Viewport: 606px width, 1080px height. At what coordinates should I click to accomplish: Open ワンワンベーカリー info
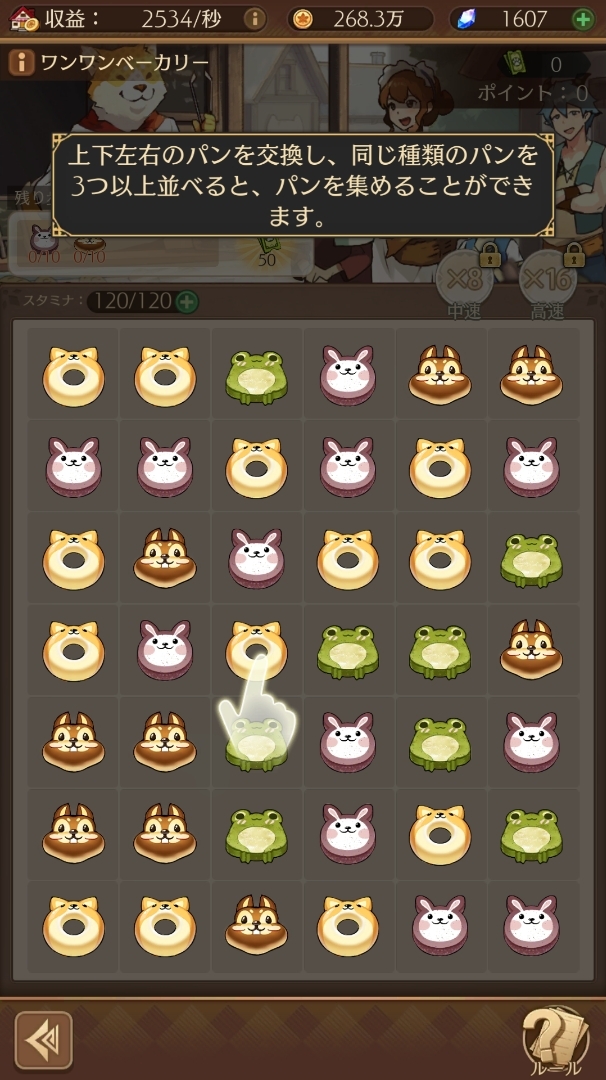click(21, 63)
